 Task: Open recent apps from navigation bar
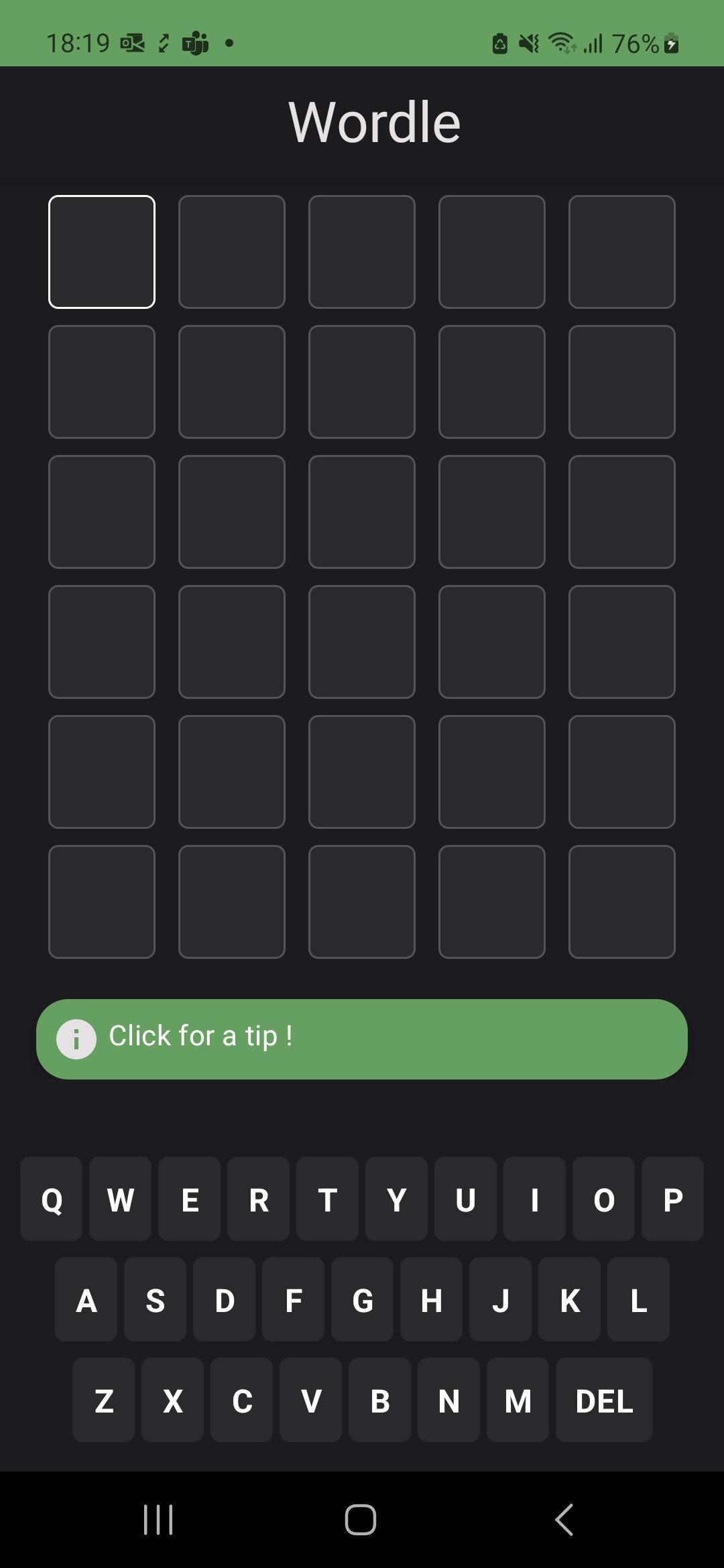click(x=159, y=1519)
